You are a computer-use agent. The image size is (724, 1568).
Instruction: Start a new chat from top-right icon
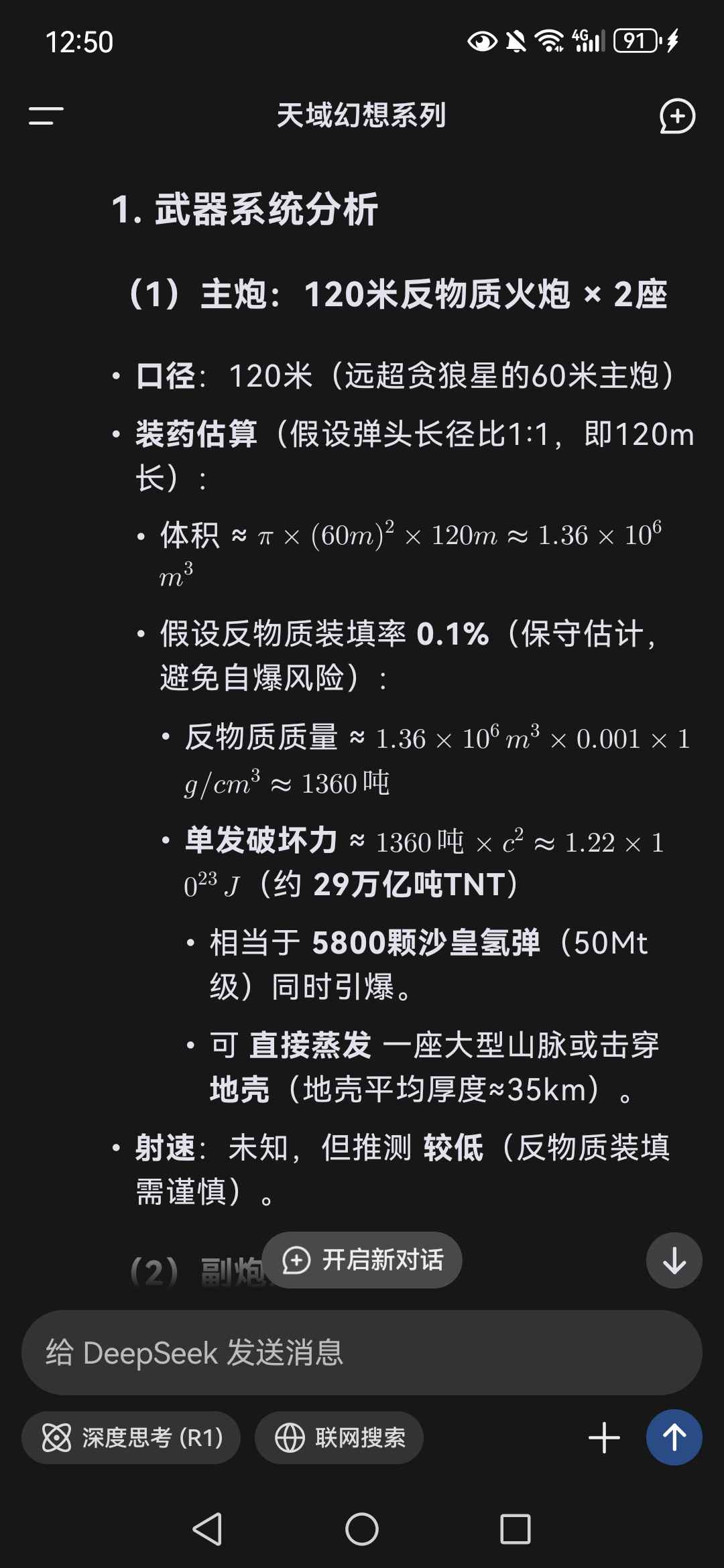coord(677,116)
